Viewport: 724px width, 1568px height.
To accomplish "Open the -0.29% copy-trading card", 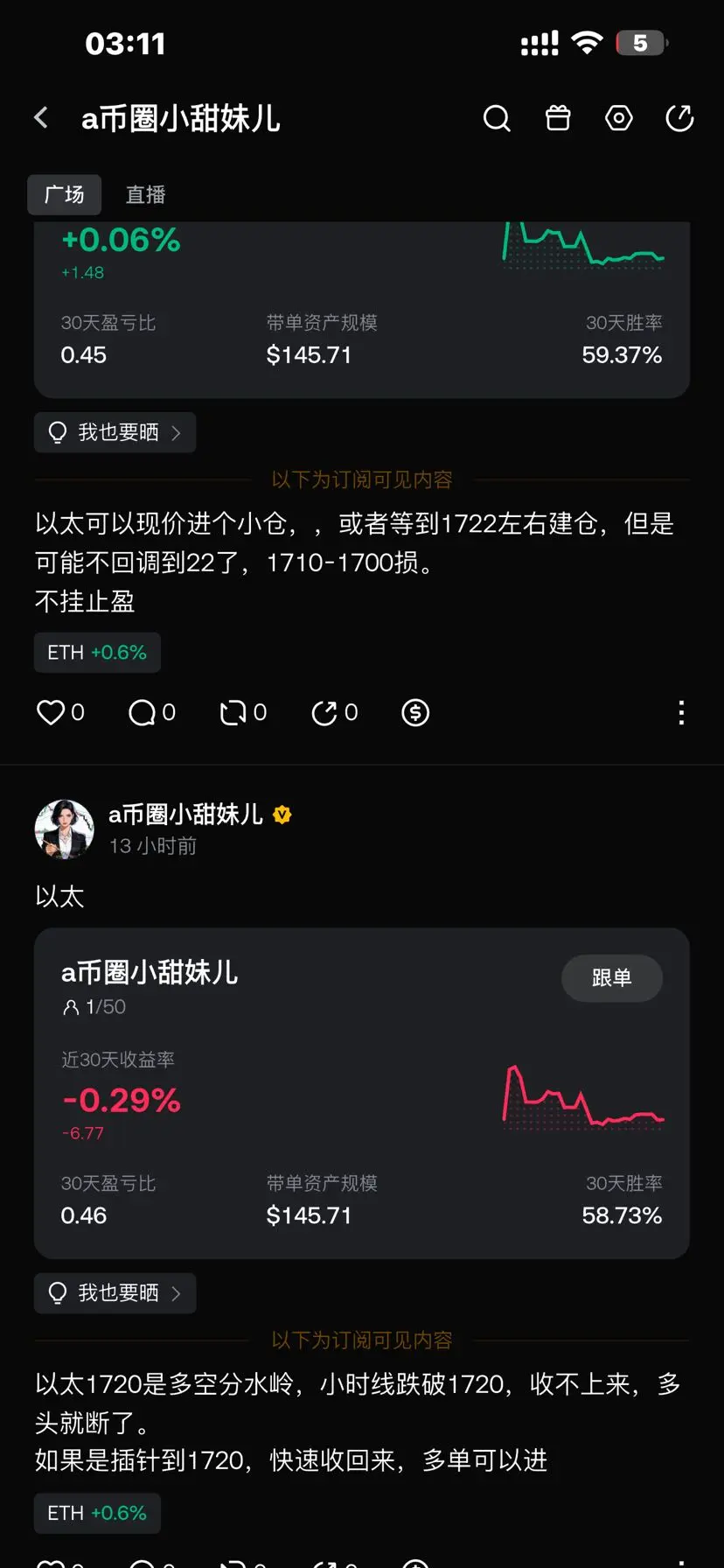I will 362,1094.
